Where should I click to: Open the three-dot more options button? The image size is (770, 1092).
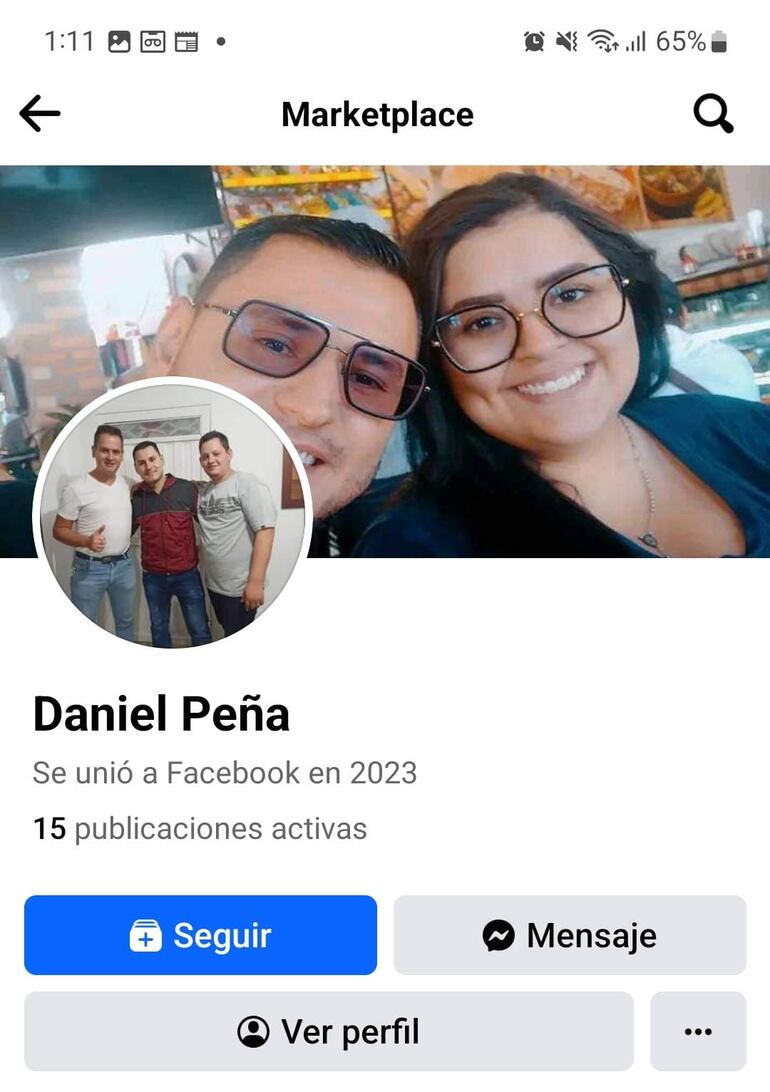coord(698,1031)
